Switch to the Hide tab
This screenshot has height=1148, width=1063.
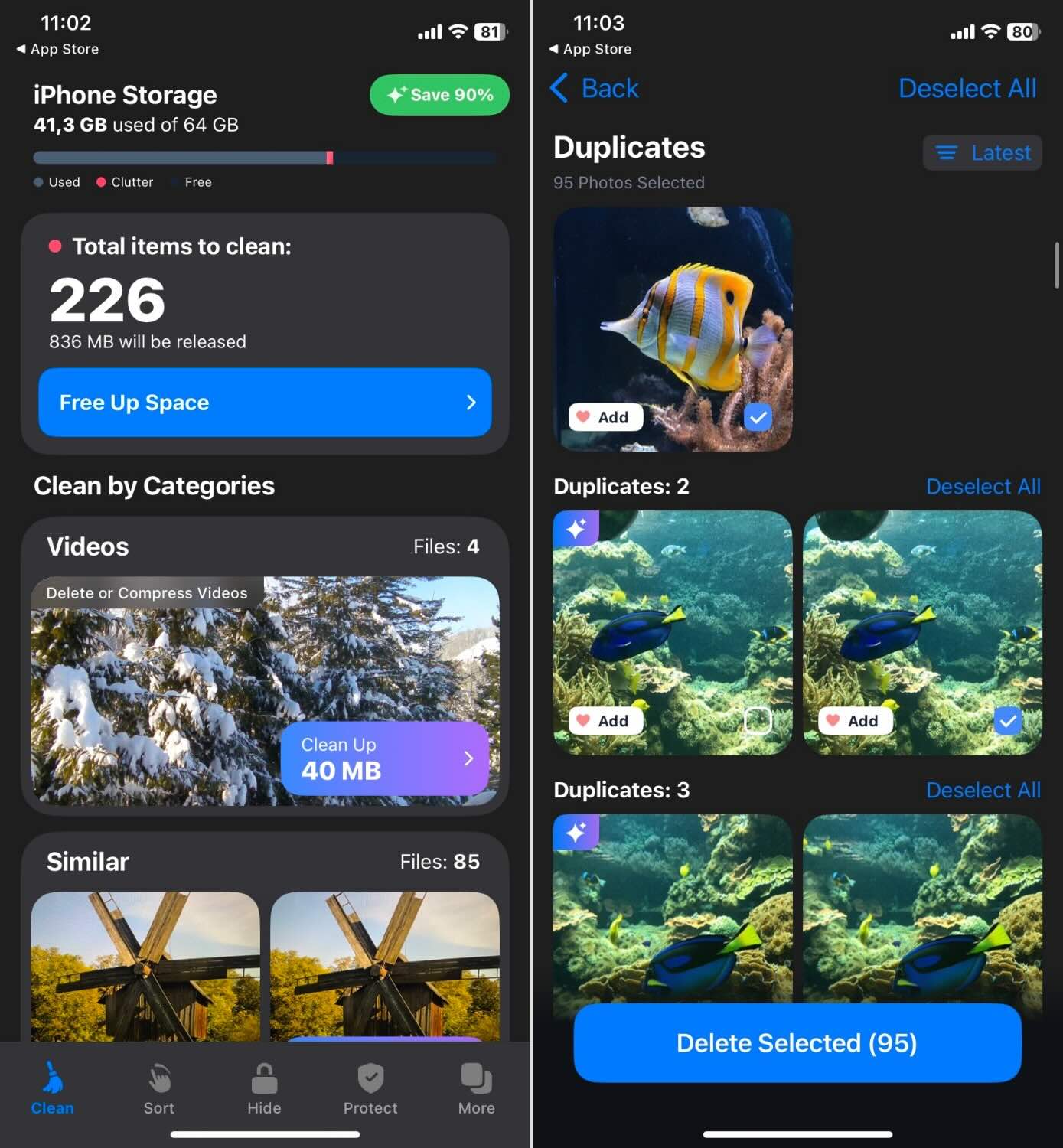pyautogui.click(x=264, y=1088)
